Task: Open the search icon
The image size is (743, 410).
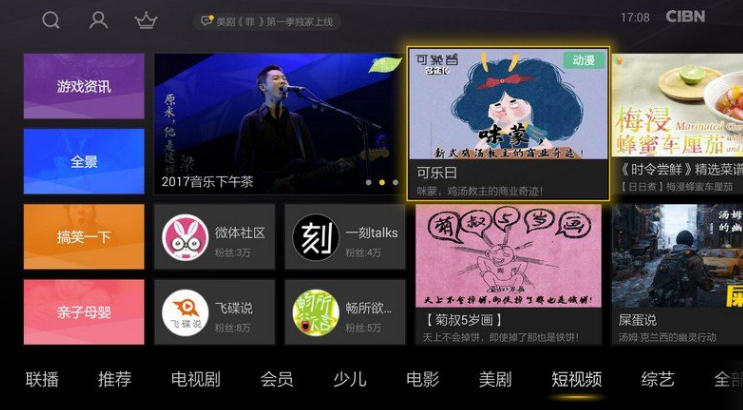Action: tap(51, 20)
